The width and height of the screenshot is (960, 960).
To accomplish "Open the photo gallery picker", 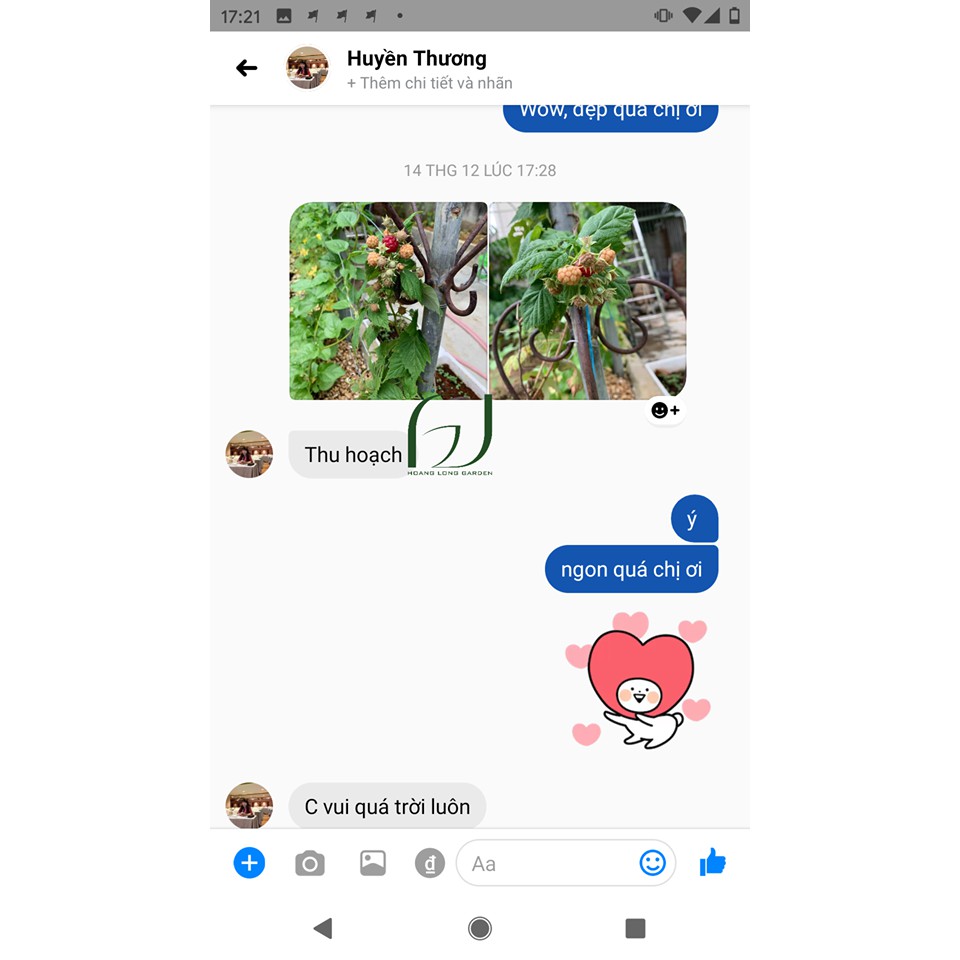I will coord(372,863).
